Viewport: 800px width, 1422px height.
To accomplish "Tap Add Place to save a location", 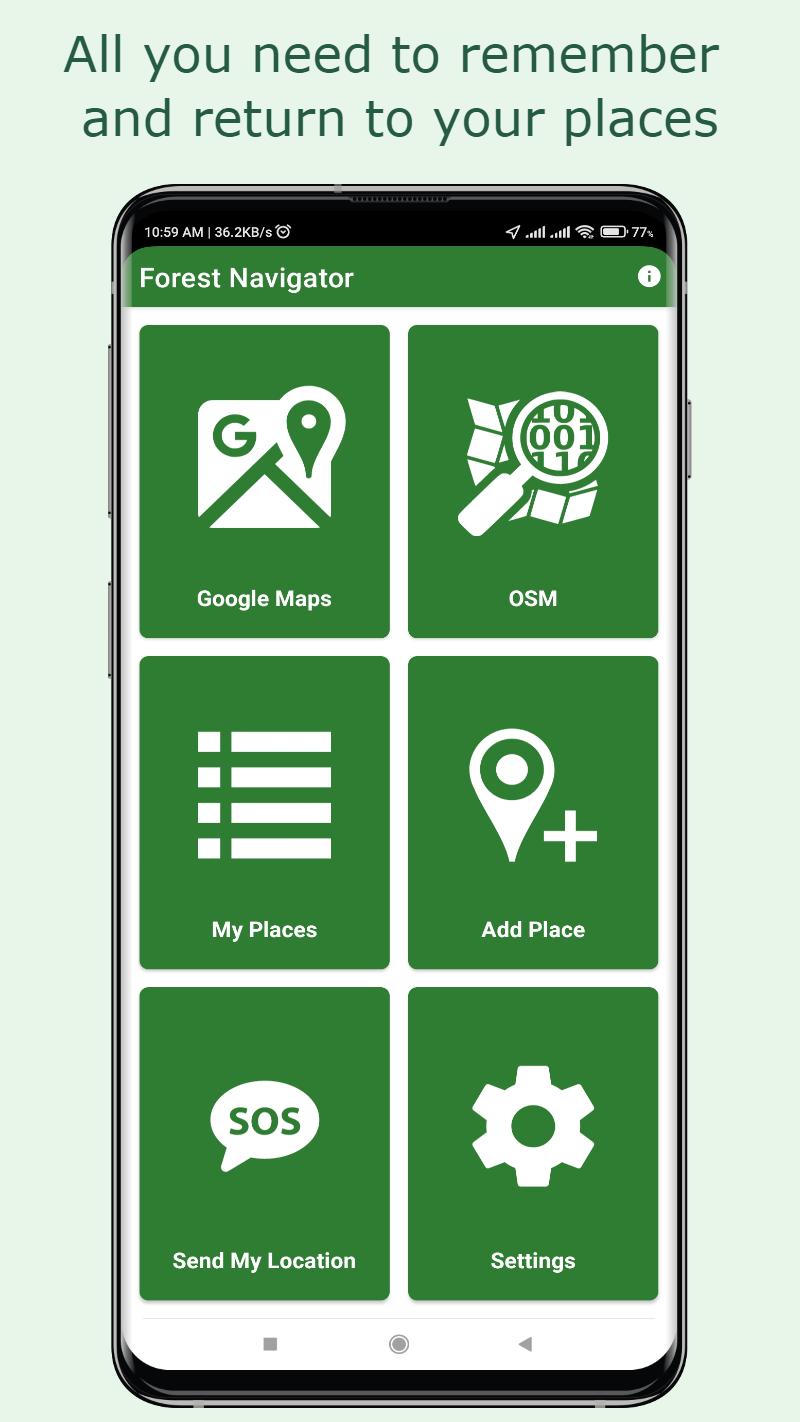I will point(533,810).
